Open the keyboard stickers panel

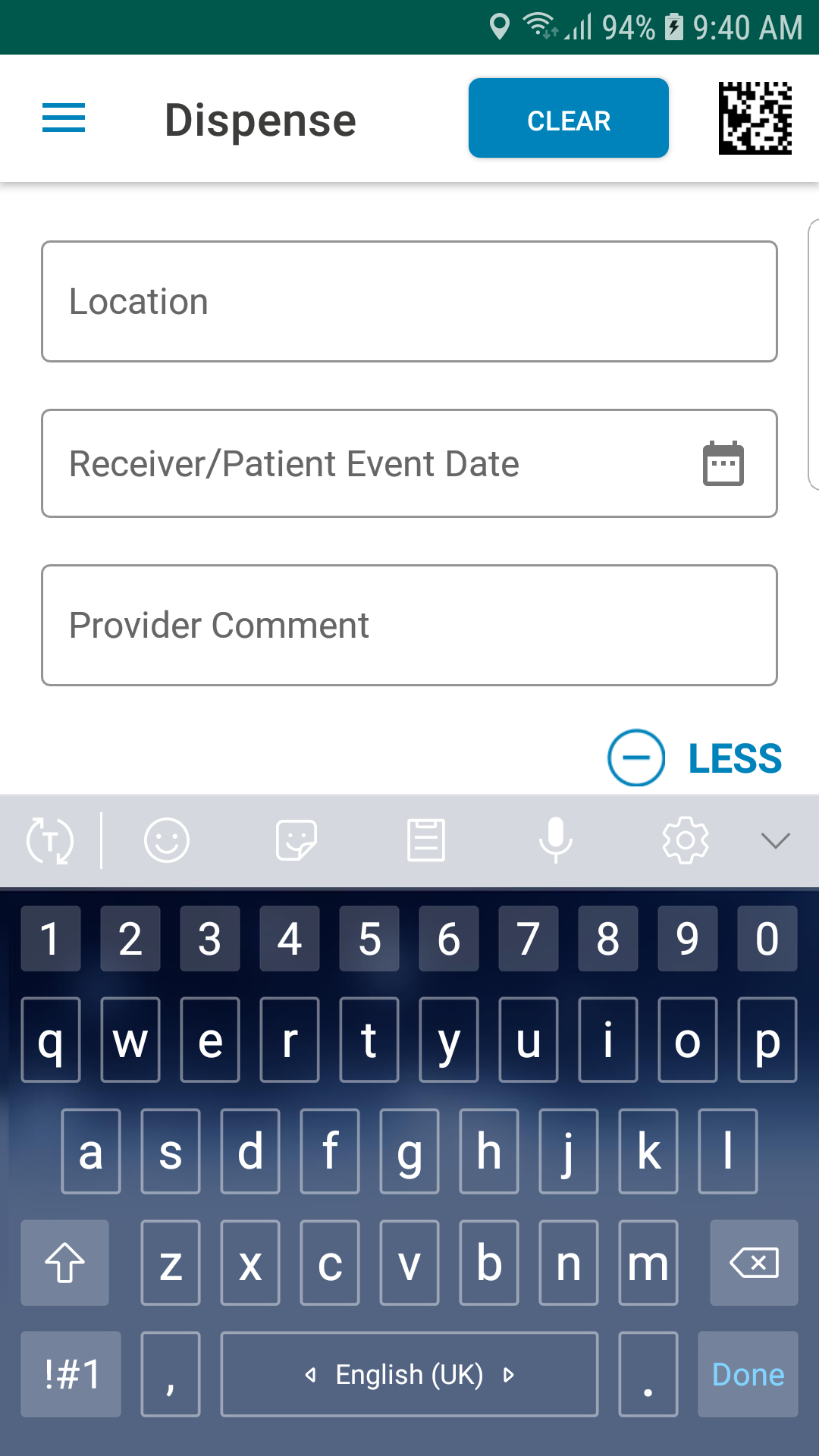[x=297, y=840]
